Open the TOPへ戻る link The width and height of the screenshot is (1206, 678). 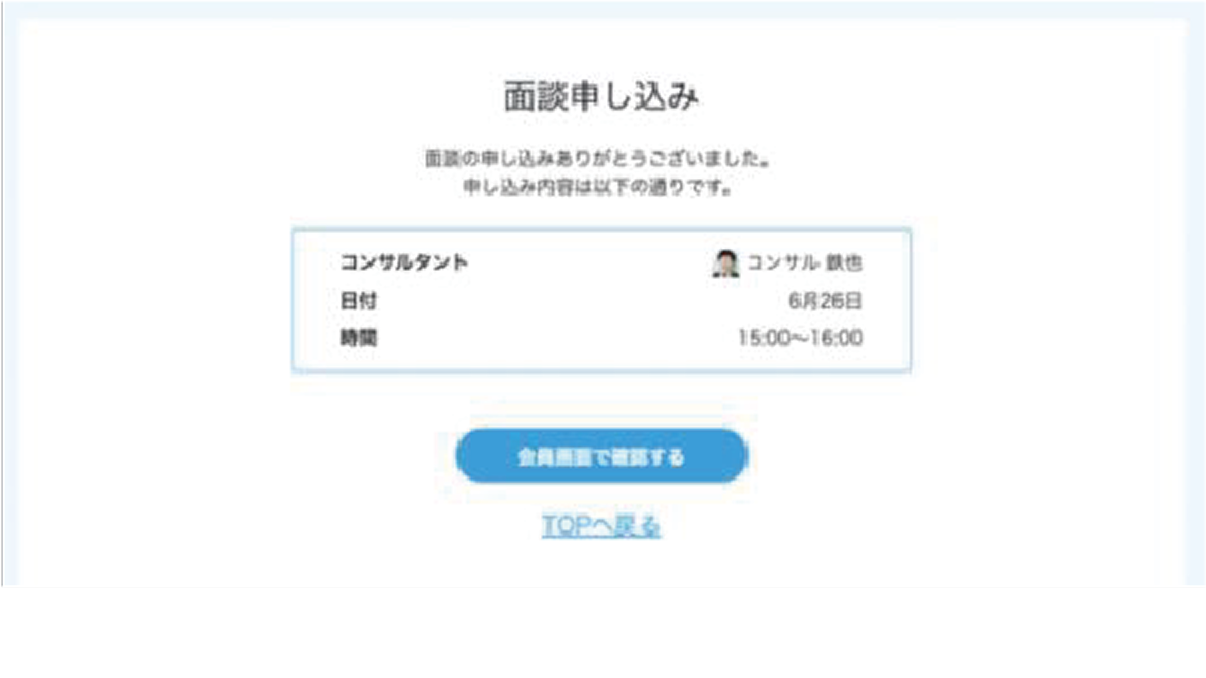[601, 526]
